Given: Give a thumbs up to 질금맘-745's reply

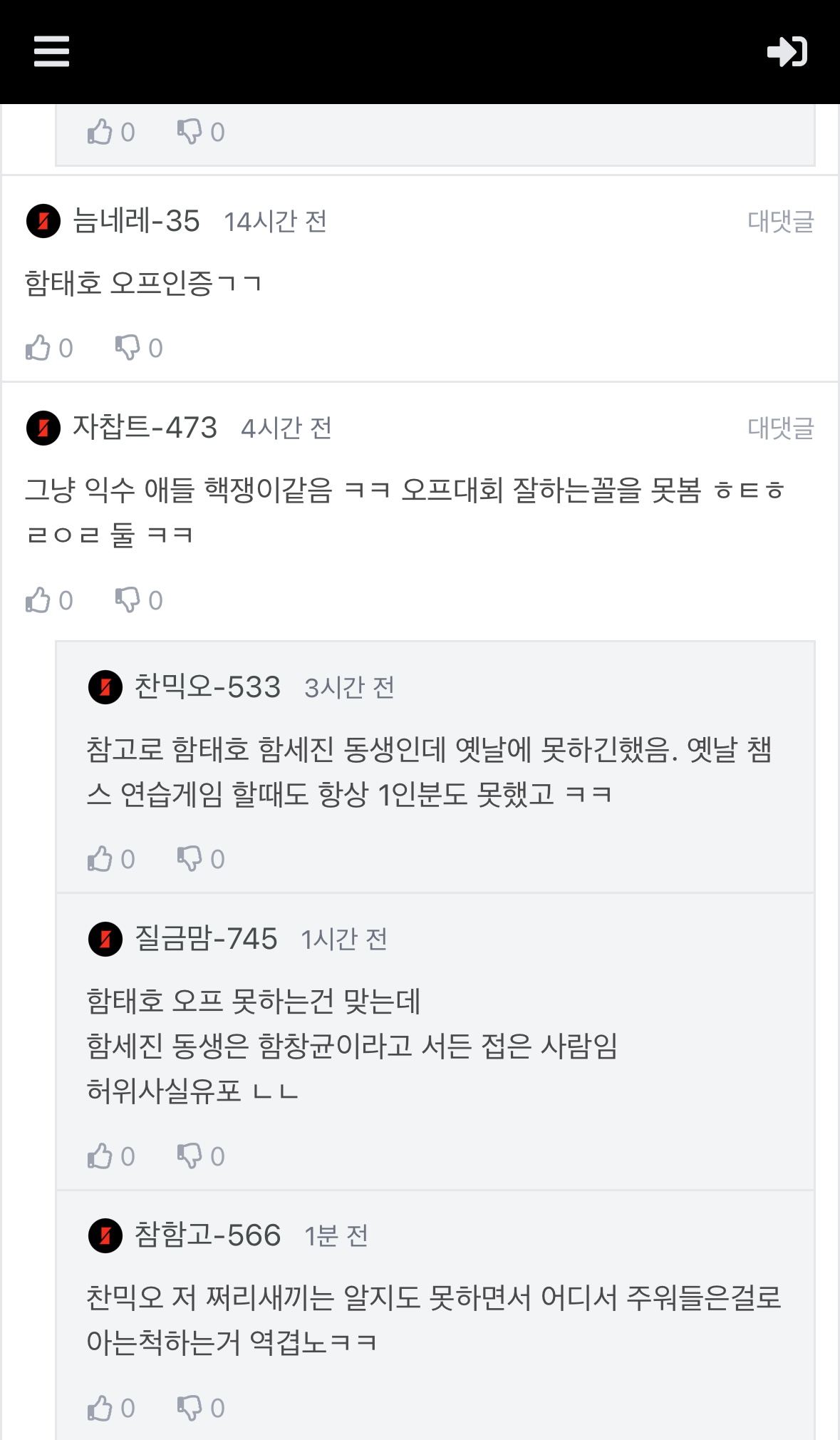Looking at the screenshot, I should [x=100, y=1156].
